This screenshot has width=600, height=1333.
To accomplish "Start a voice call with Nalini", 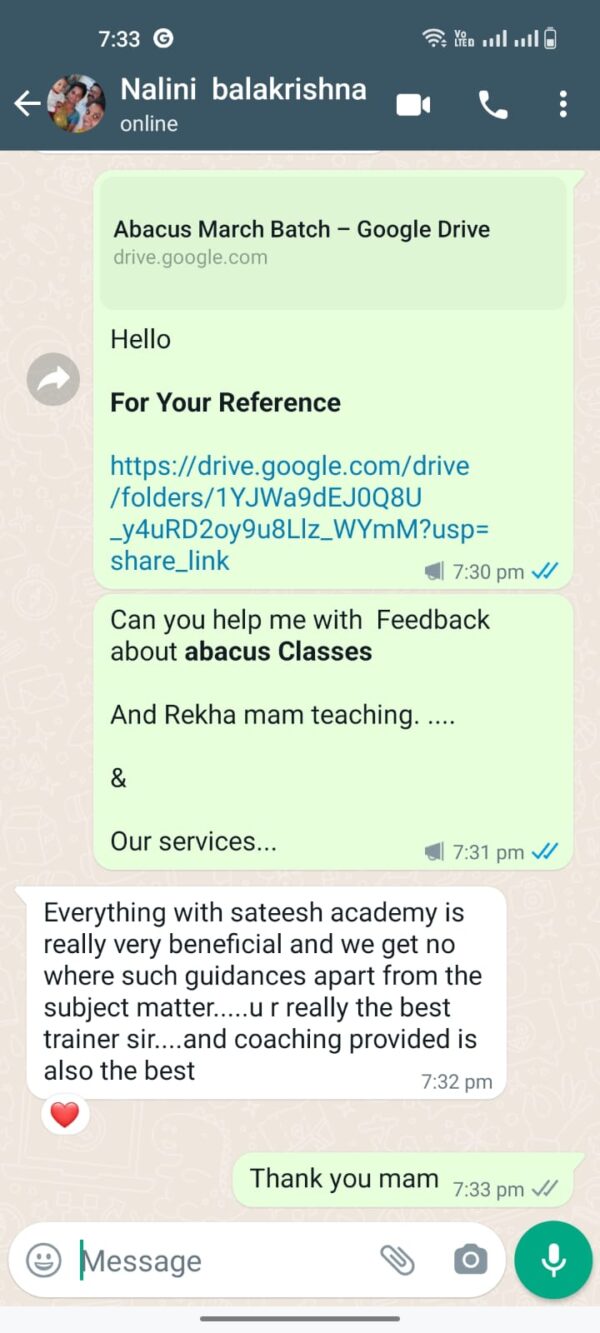I will point(492,104).
